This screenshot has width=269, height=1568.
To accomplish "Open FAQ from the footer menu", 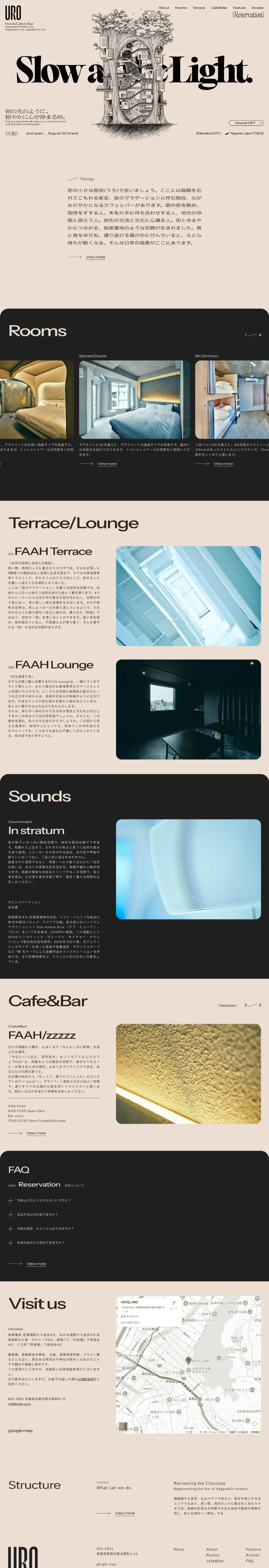I will tap(250, 1561).
